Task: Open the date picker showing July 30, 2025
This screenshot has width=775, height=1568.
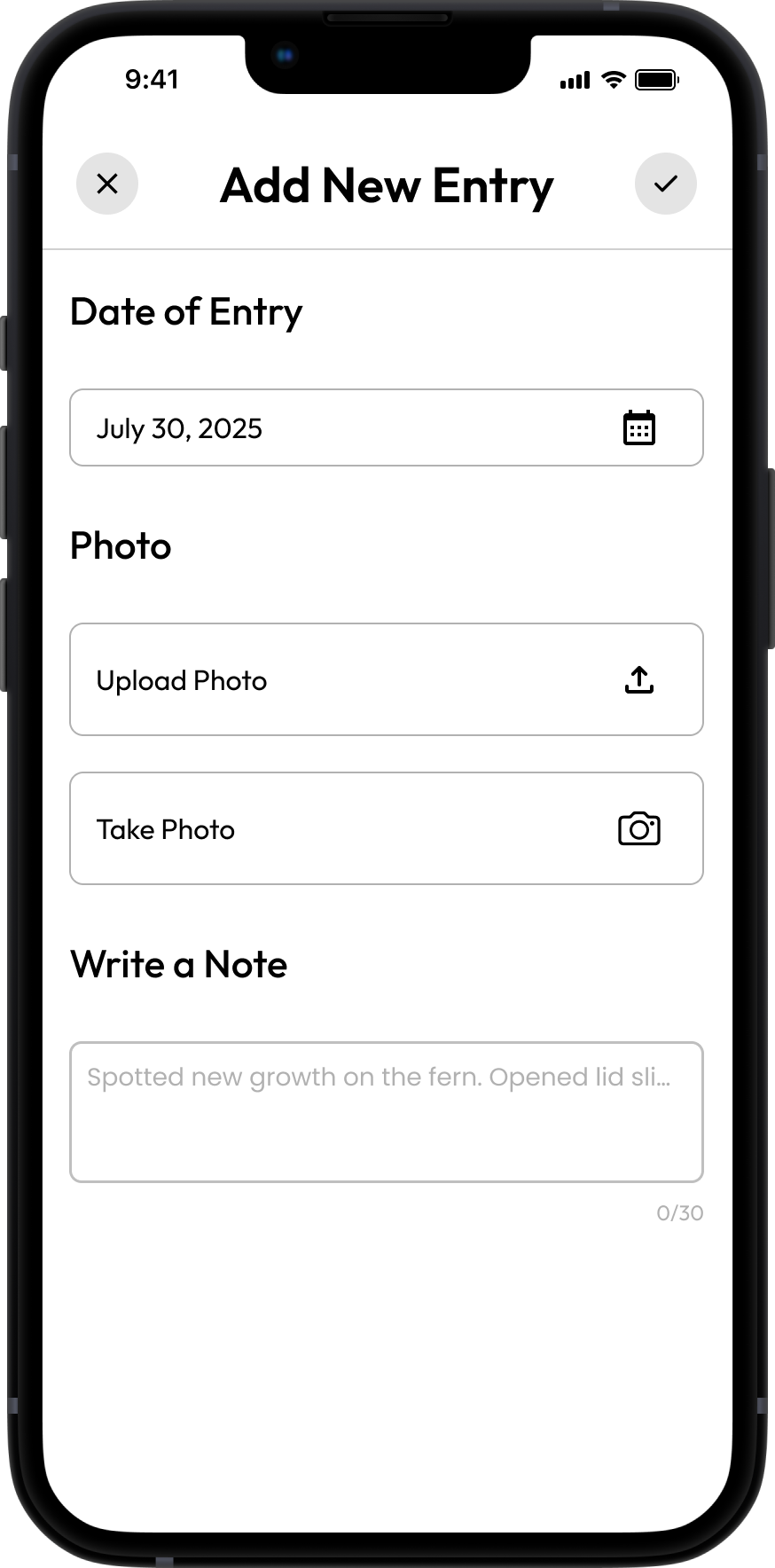Action: (x=386, y=427)
